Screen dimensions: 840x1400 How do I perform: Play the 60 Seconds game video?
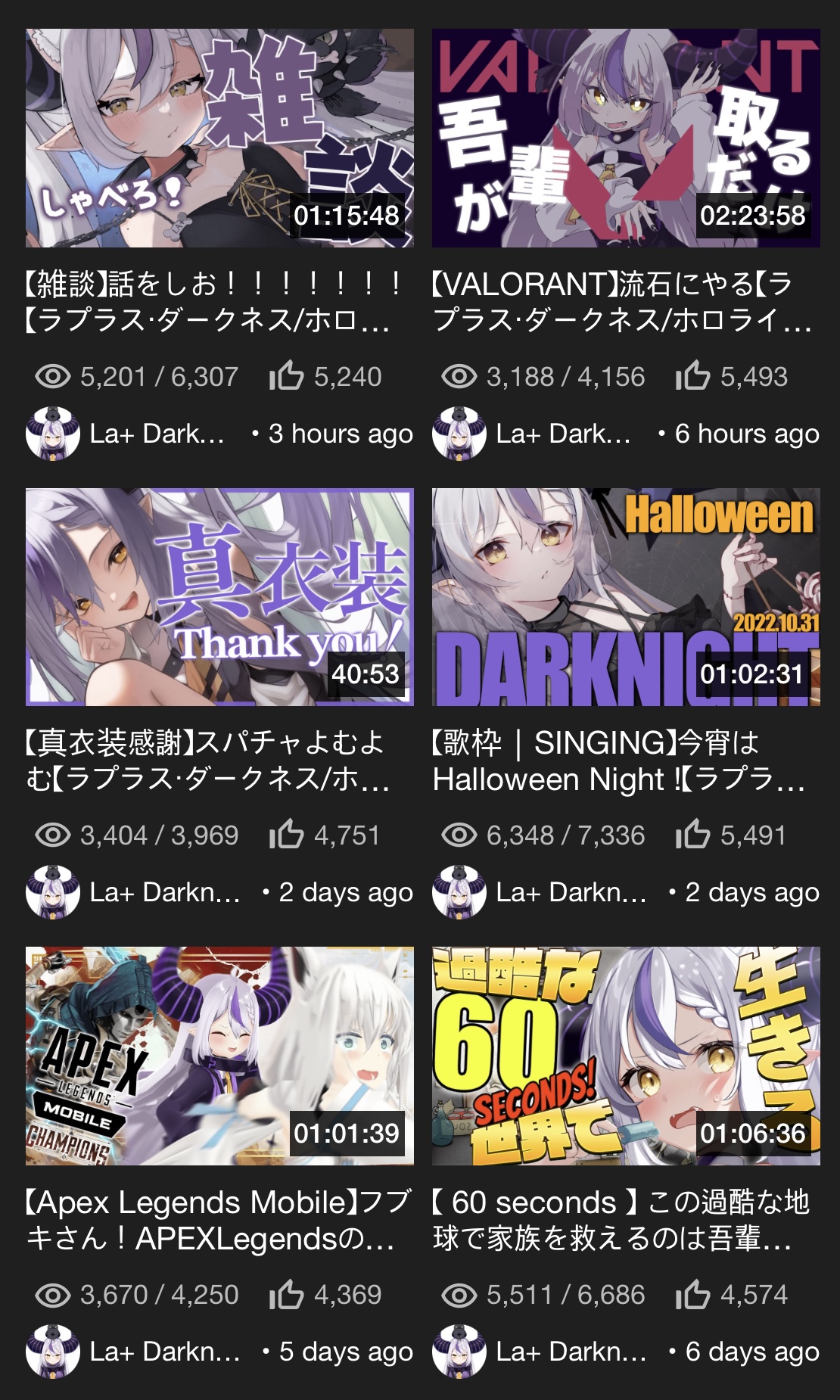(x=626, y=1056)
